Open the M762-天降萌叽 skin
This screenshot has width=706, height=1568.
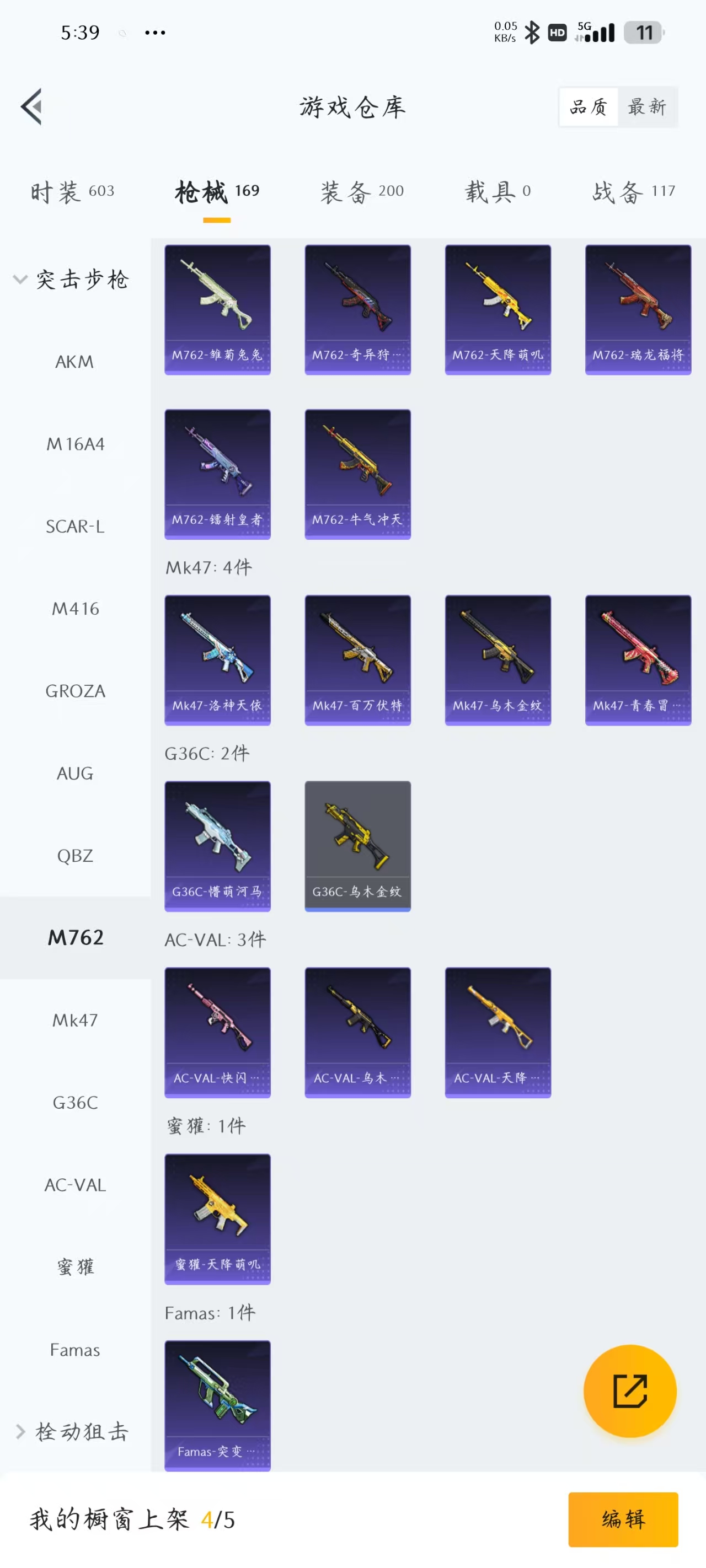(x=498, y=309)
